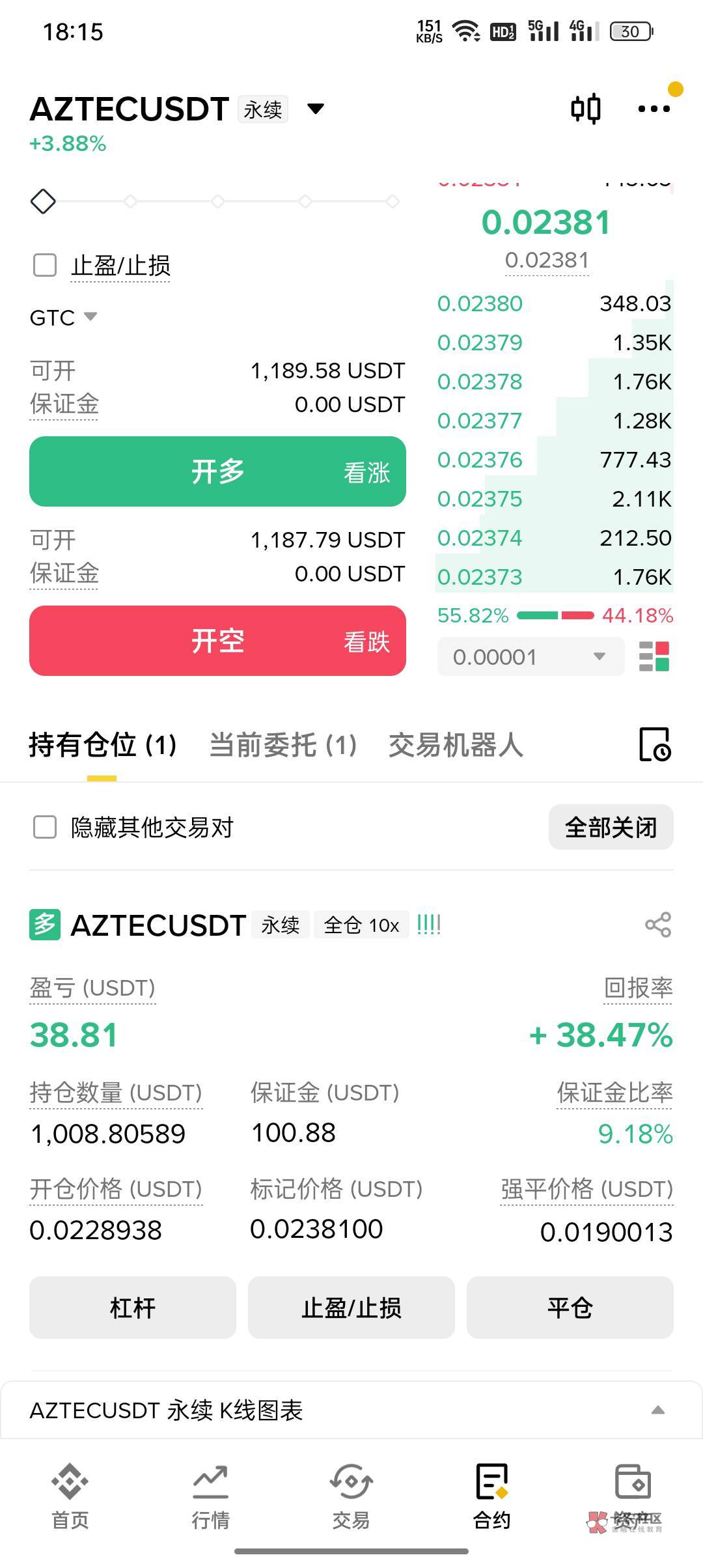Image resolution: width=703 pixels, height=1568 pixels.
Task: Expand the AZTECUSDT trading pair dropdown
Action: coord(316,109)
